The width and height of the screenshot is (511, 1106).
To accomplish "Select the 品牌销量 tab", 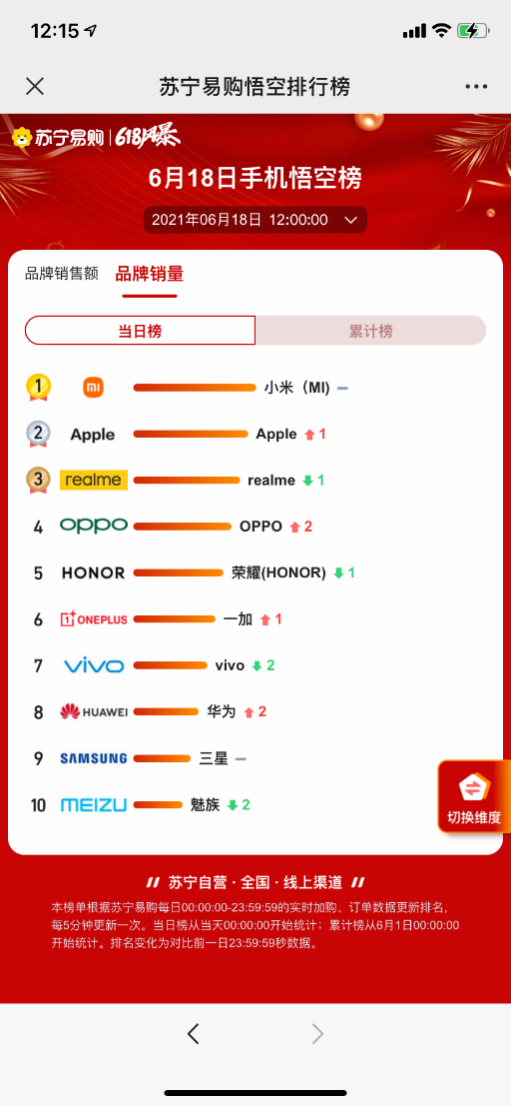I will (x=150, y=274).
